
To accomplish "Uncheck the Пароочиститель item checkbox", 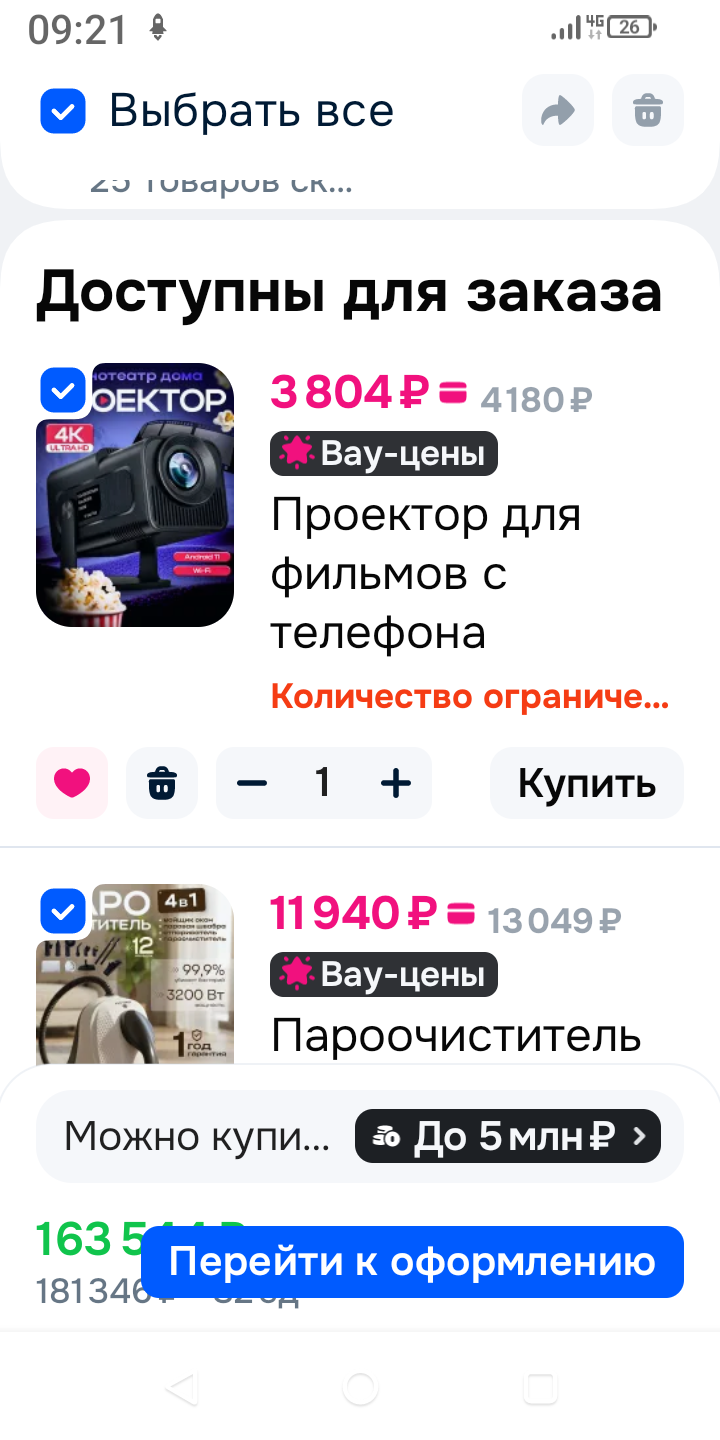I will tap(63, 911).
